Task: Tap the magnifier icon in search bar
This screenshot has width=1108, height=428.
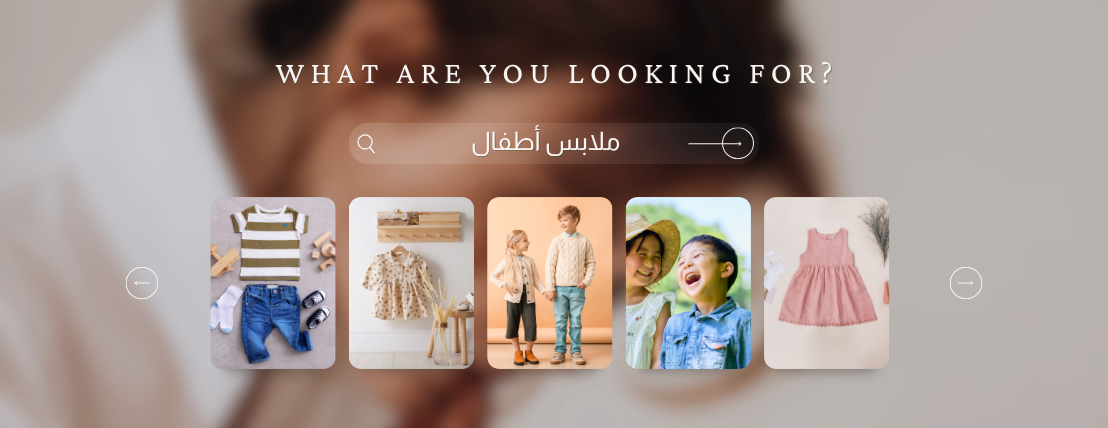Action: point(366,144)
